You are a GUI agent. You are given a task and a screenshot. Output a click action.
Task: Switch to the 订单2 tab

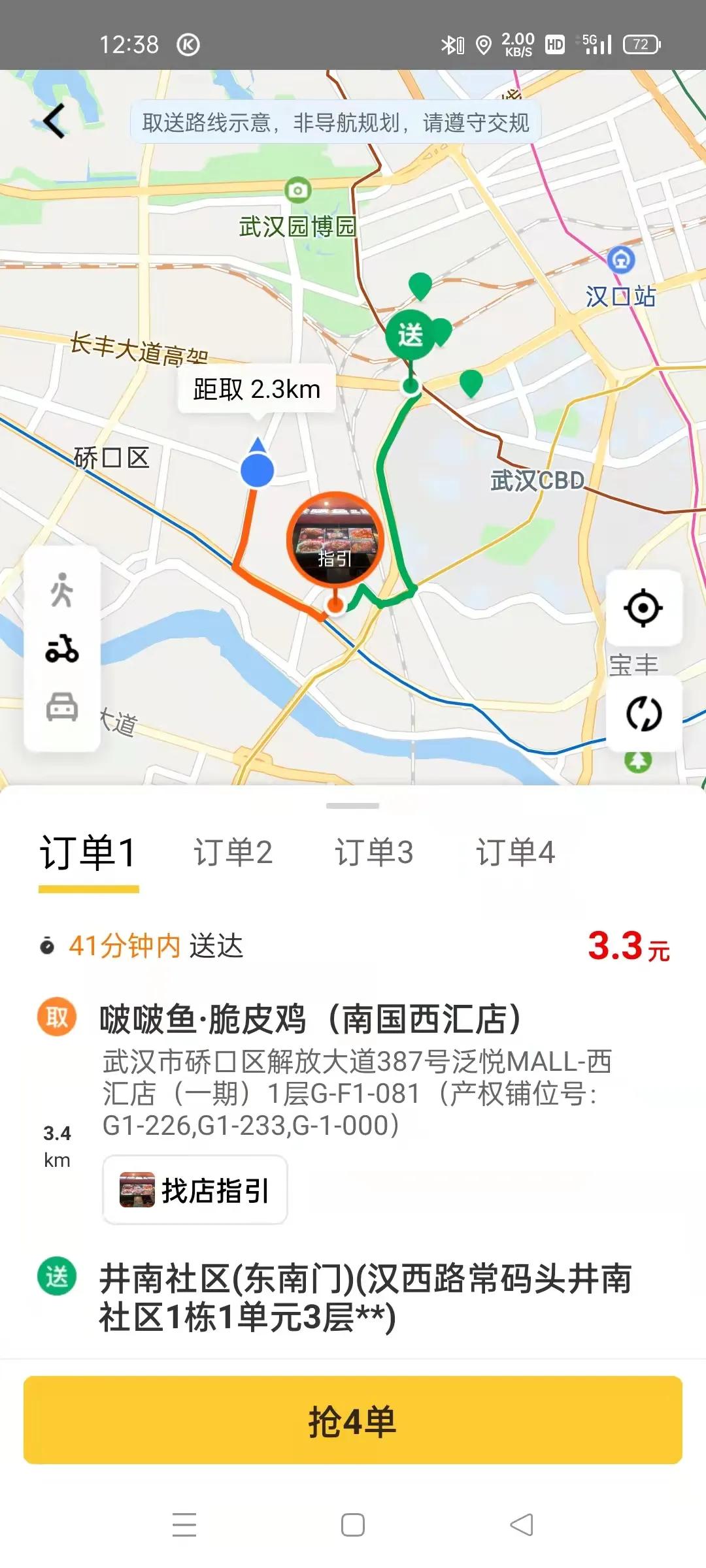click(x=233, y=851)
